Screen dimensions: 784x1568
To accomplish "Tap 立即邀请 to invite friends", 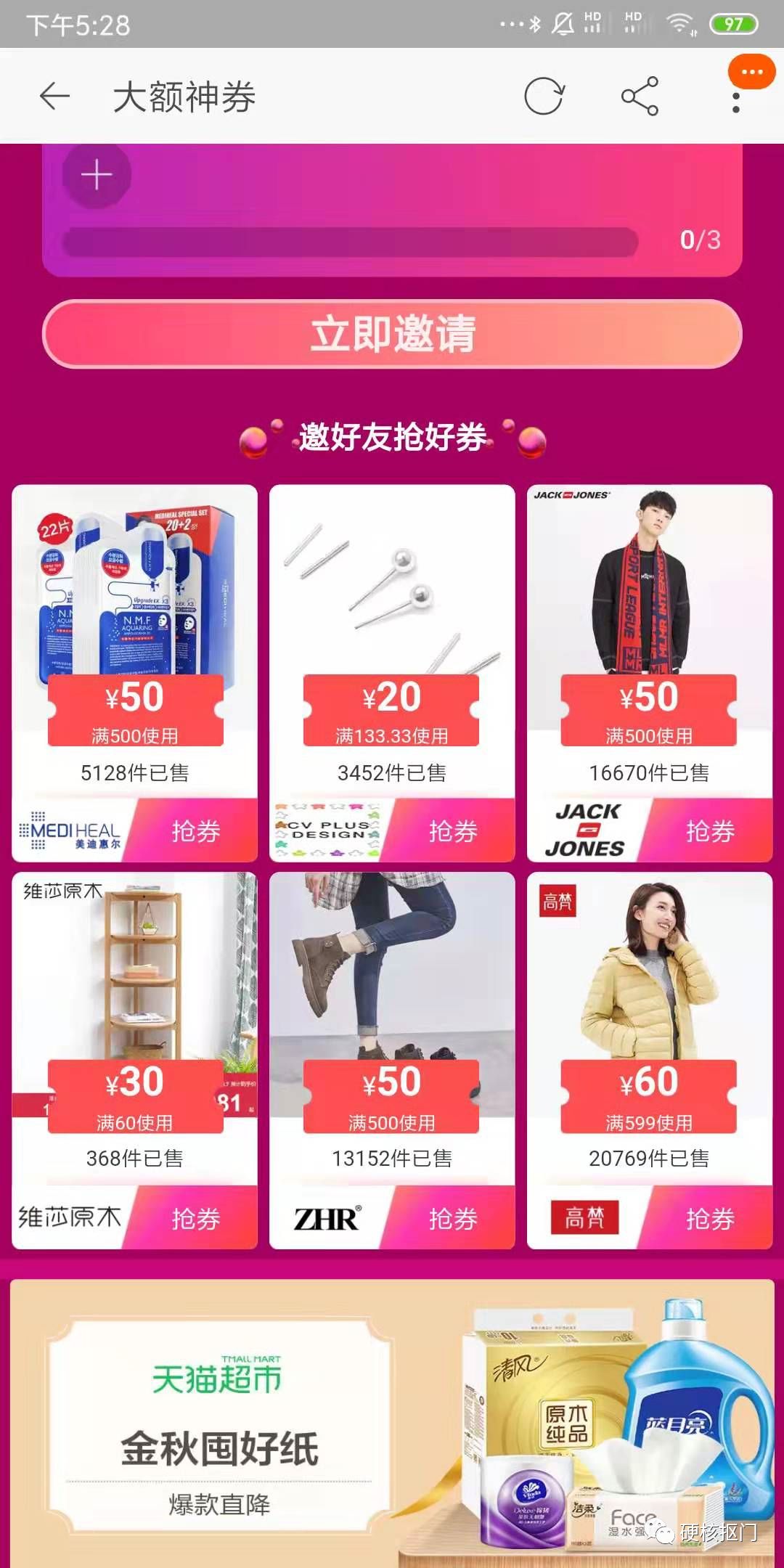I will tap(392, 334).
